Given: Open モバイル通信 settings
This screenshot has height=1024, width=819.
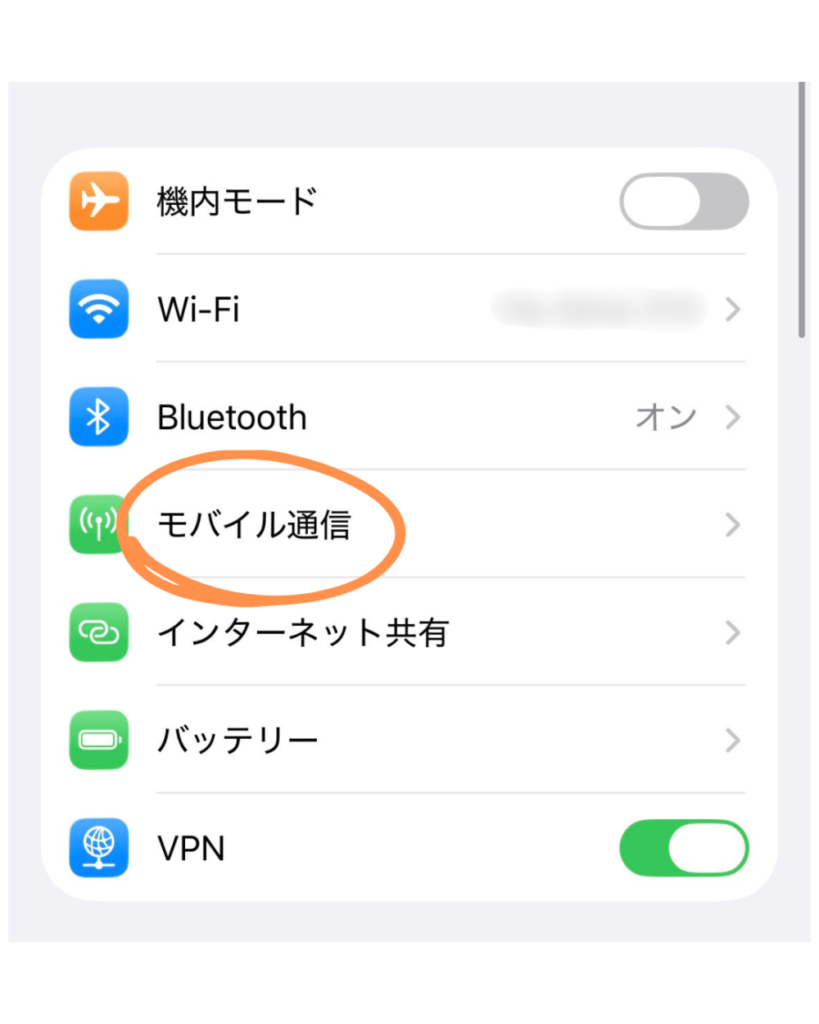Looking at the screenshot, I should tap(400, 524).
